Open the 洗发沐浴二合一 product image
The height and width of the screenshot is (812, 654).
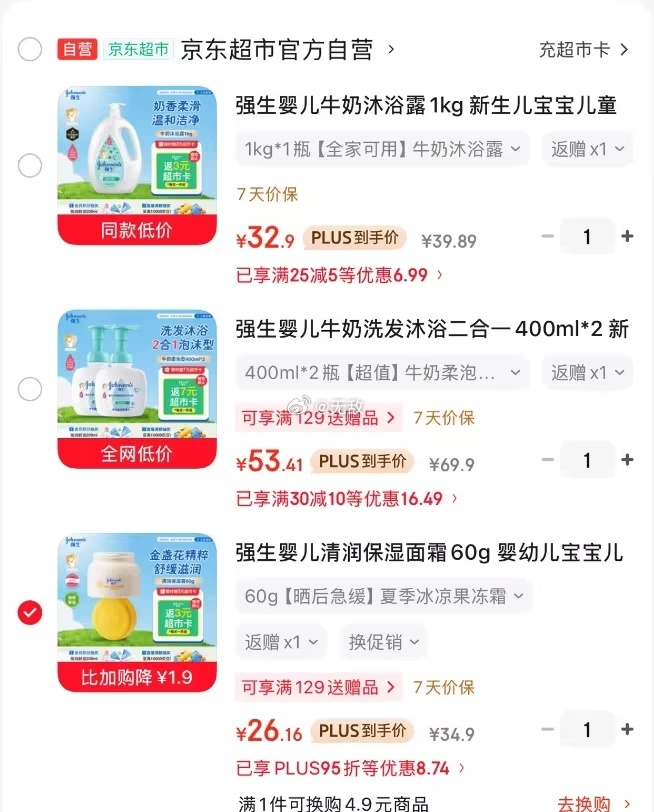click(x=137, y=389)
